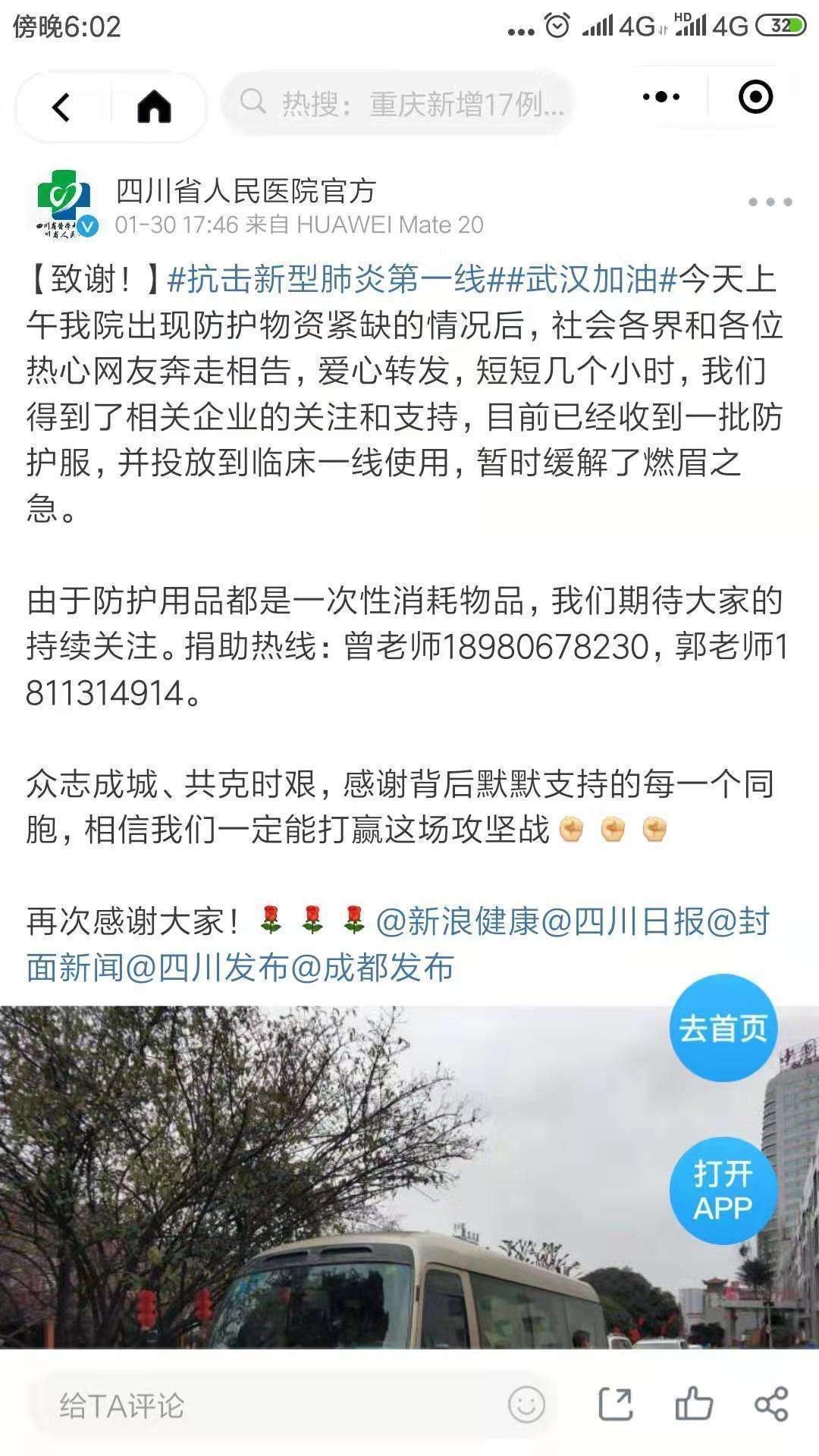
Task: Open the @新浪健康 mention
Action: [457, 921]
